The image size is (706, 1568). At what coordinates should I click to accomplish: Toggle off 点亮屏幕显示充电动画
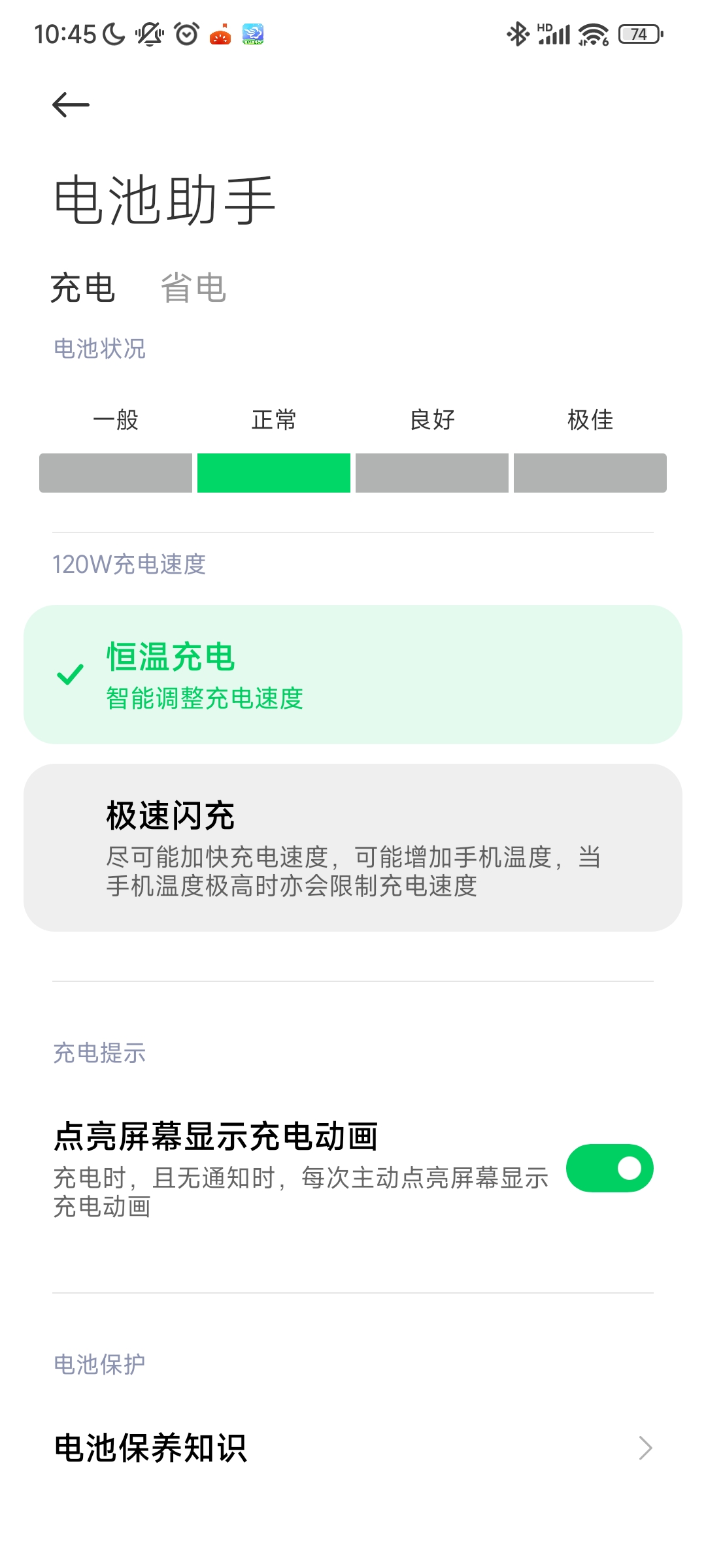609,1168
